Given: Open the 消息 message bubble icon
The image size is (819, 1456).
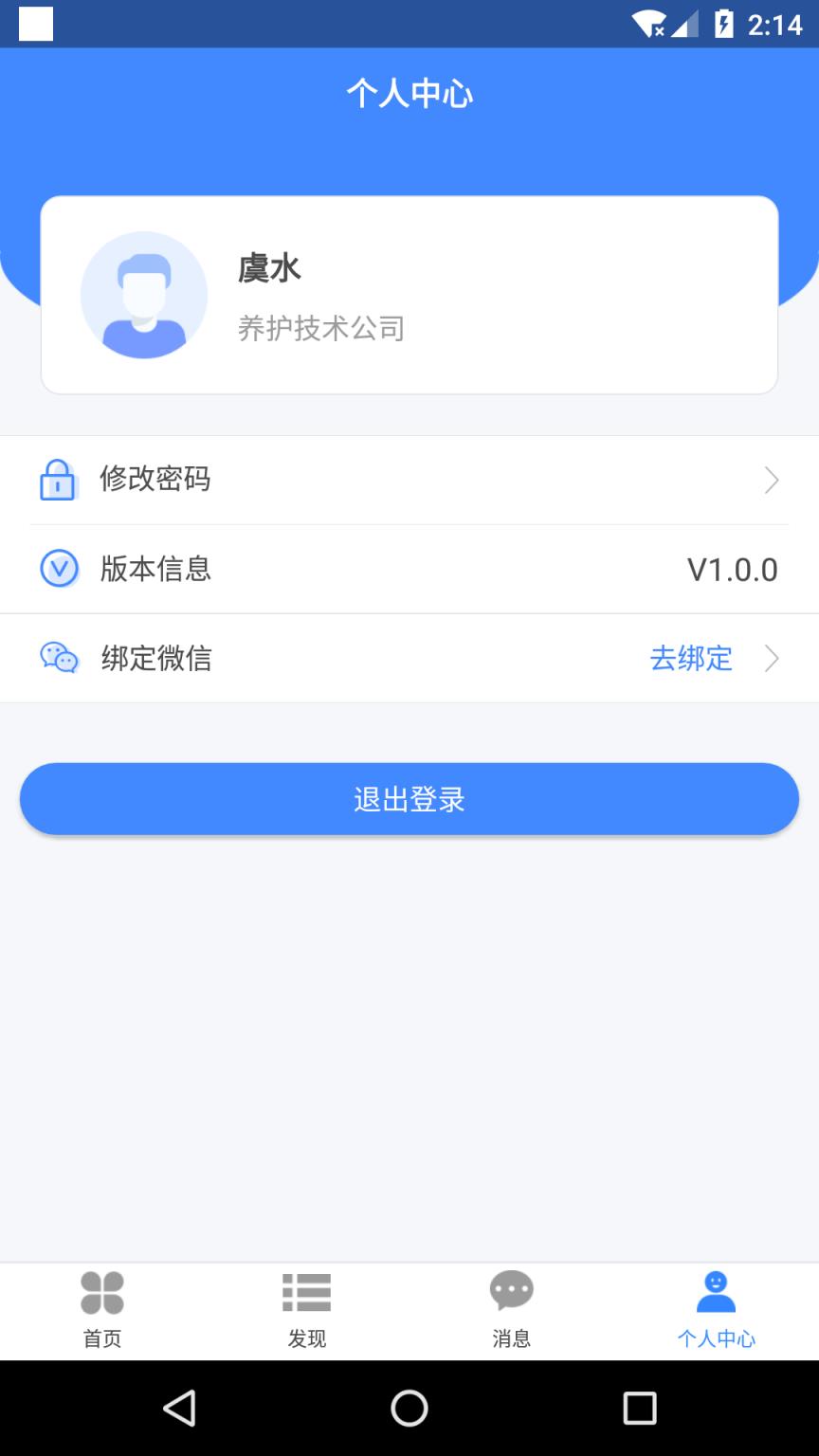Looking at the screenshot, I should click(x=512, y=1290).
